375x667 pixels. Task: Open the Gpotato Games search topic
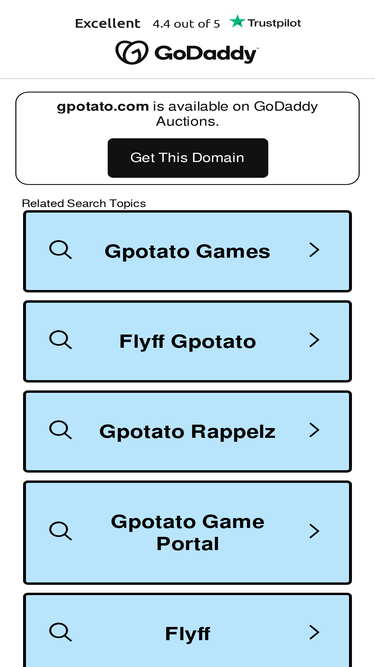click(188, 251)
